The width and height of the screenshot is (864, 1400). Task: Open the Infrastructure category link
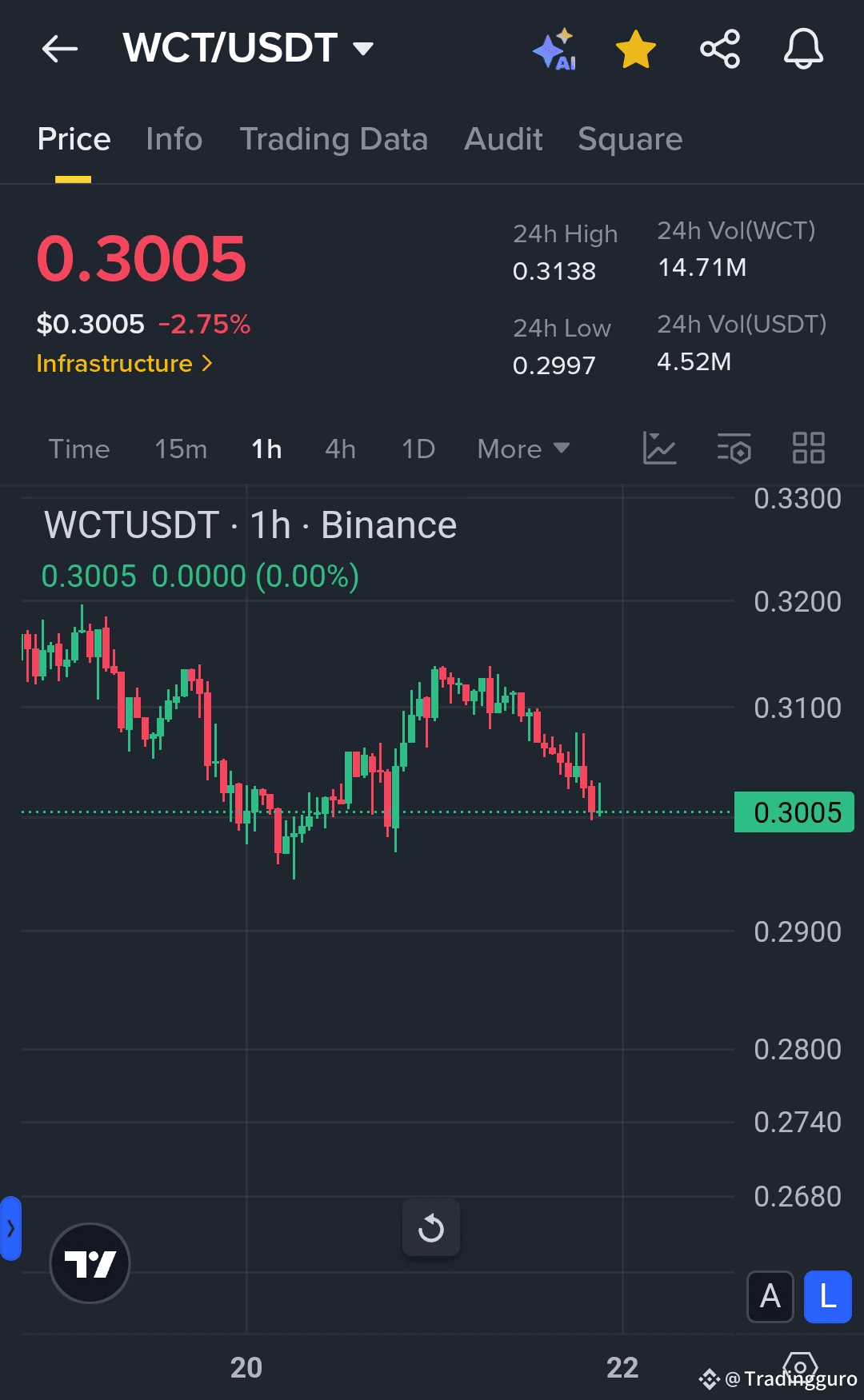coord(125,364)
